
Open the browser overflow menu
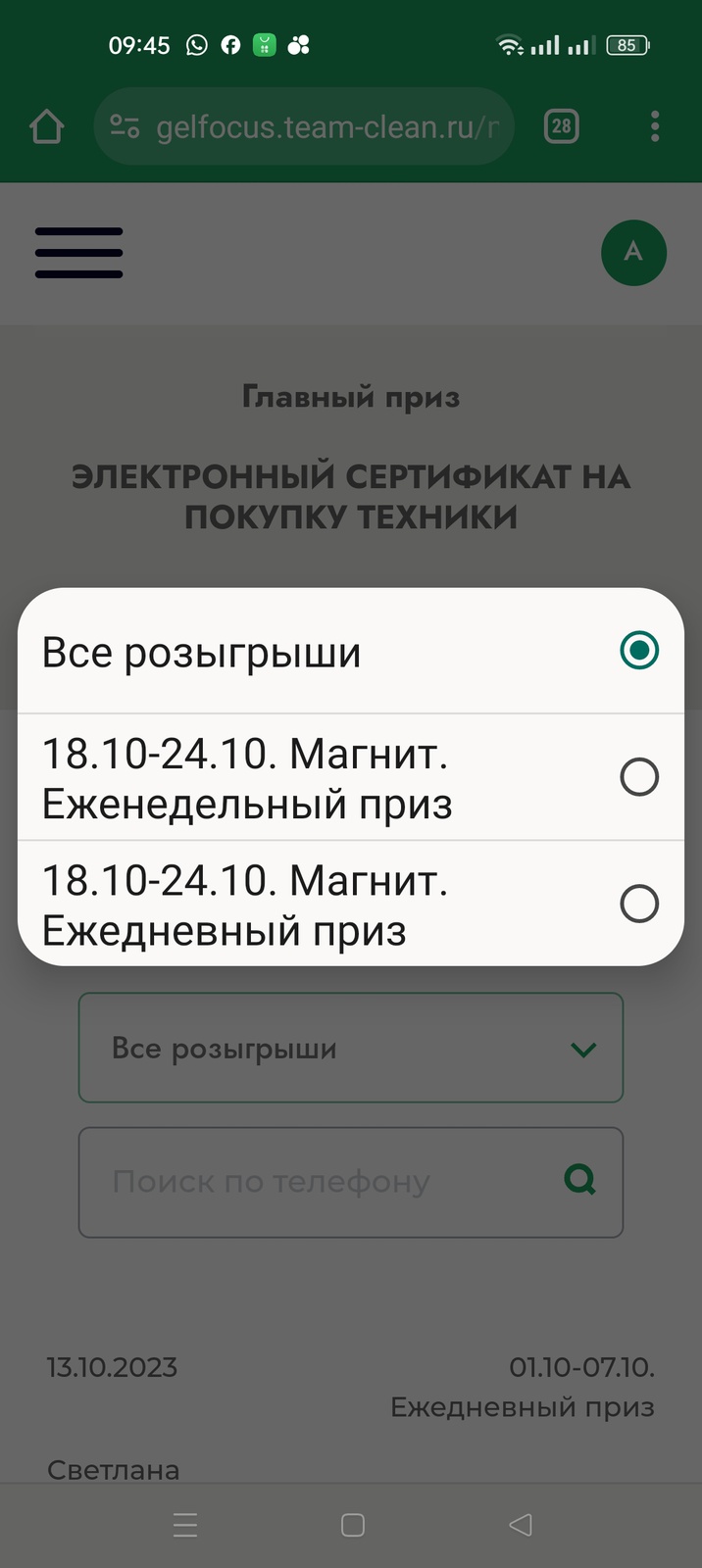(x=655, y=126)
